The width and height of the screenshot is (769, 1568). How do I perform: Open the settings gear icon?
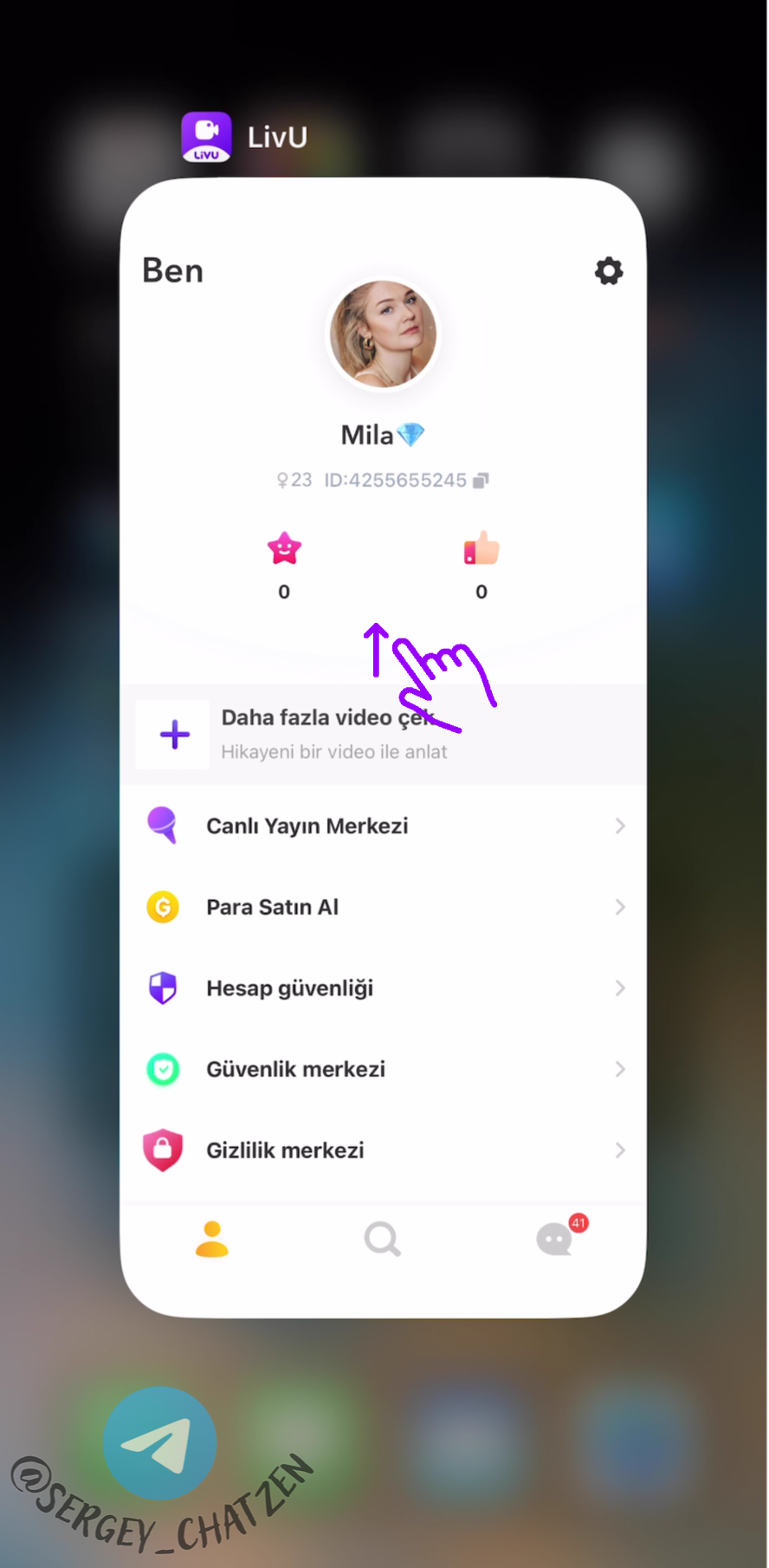click(609, 271)
